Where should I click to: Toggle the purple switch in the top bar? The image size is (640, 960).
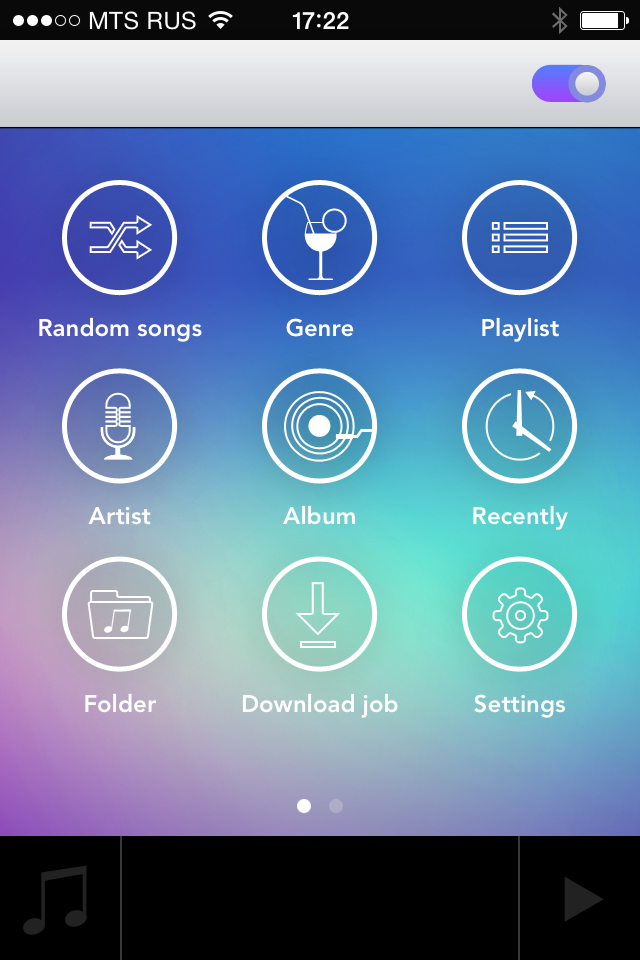[568, 84]
